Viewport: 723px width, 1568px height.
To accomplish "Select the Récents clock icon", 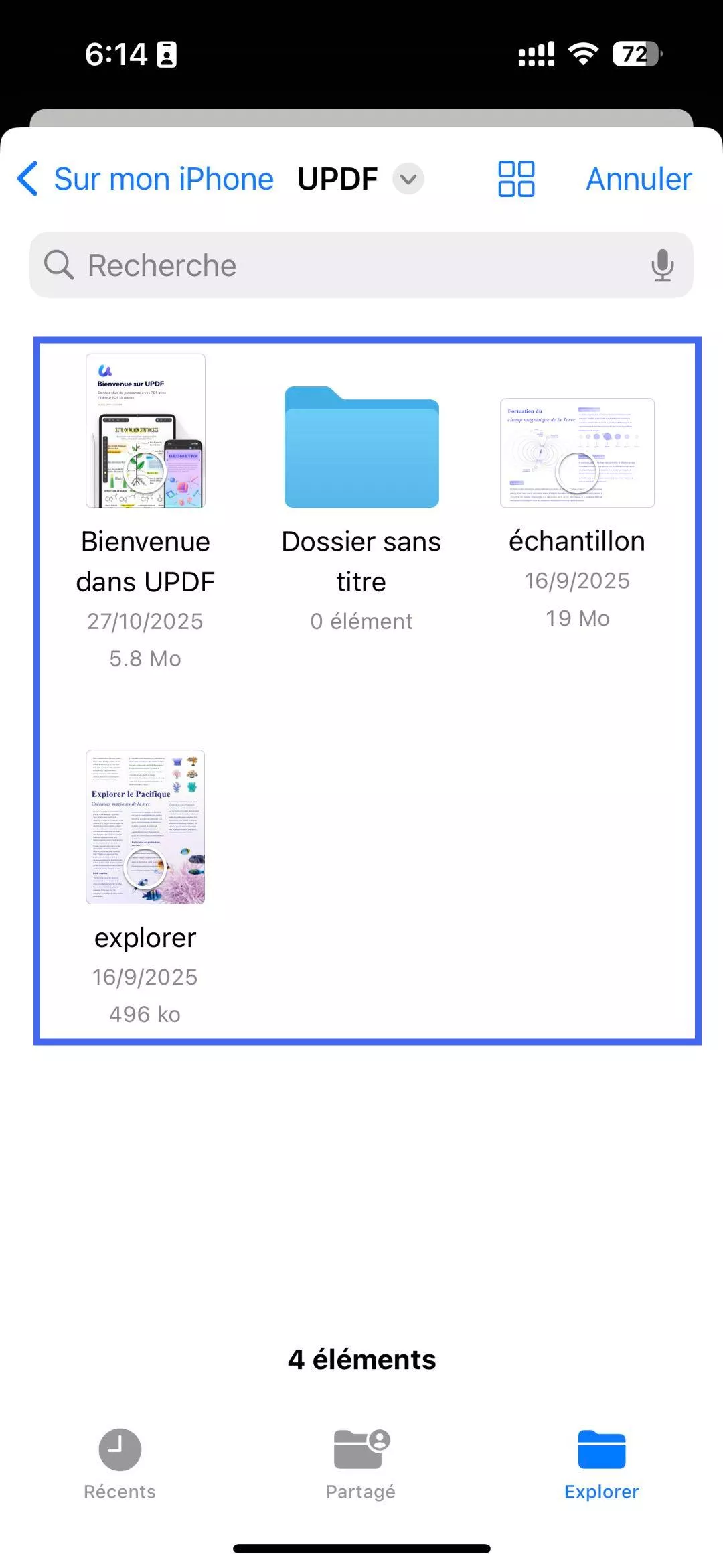I will (119, 1451).
